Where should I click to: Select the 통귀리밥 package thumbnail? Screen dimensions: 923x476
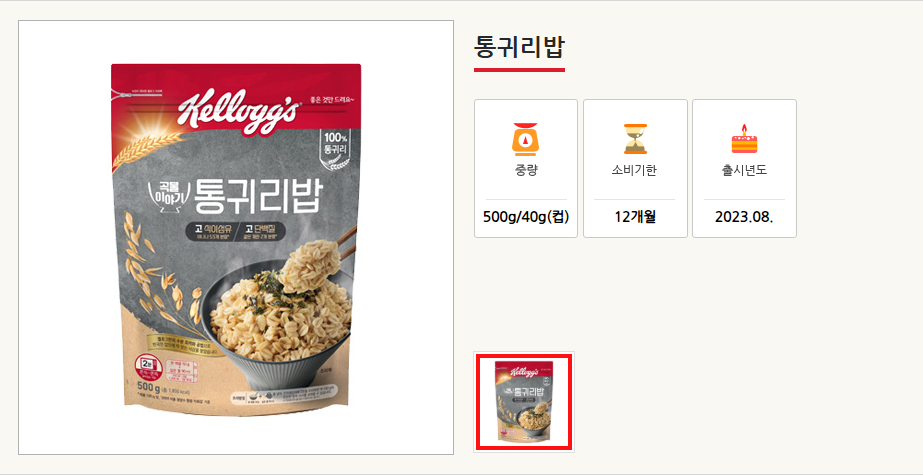(x=524, y=401)
